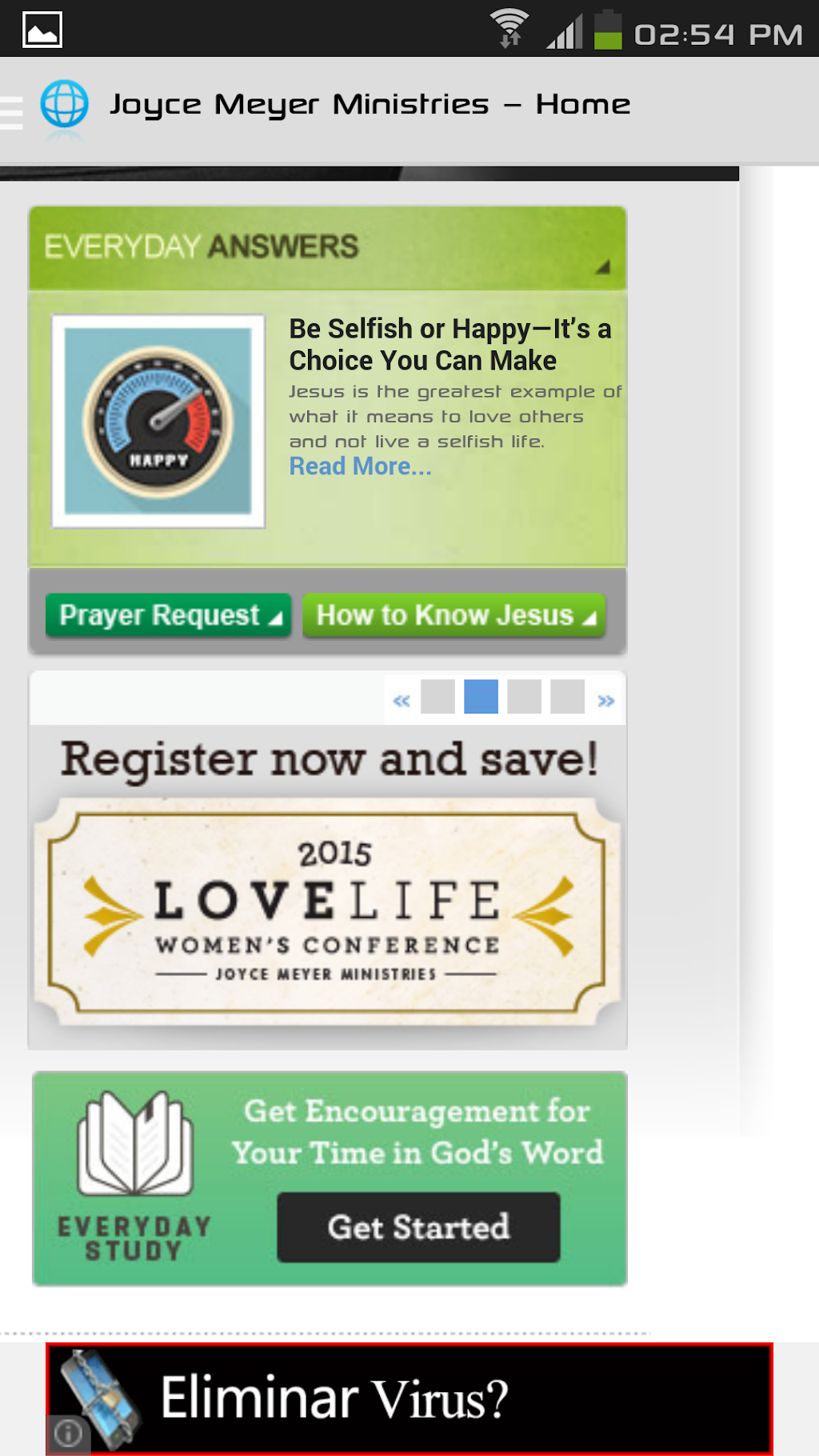Show the ad info icon
Viewport: 819px width, 1456px height.
(x=68, y=1433)
